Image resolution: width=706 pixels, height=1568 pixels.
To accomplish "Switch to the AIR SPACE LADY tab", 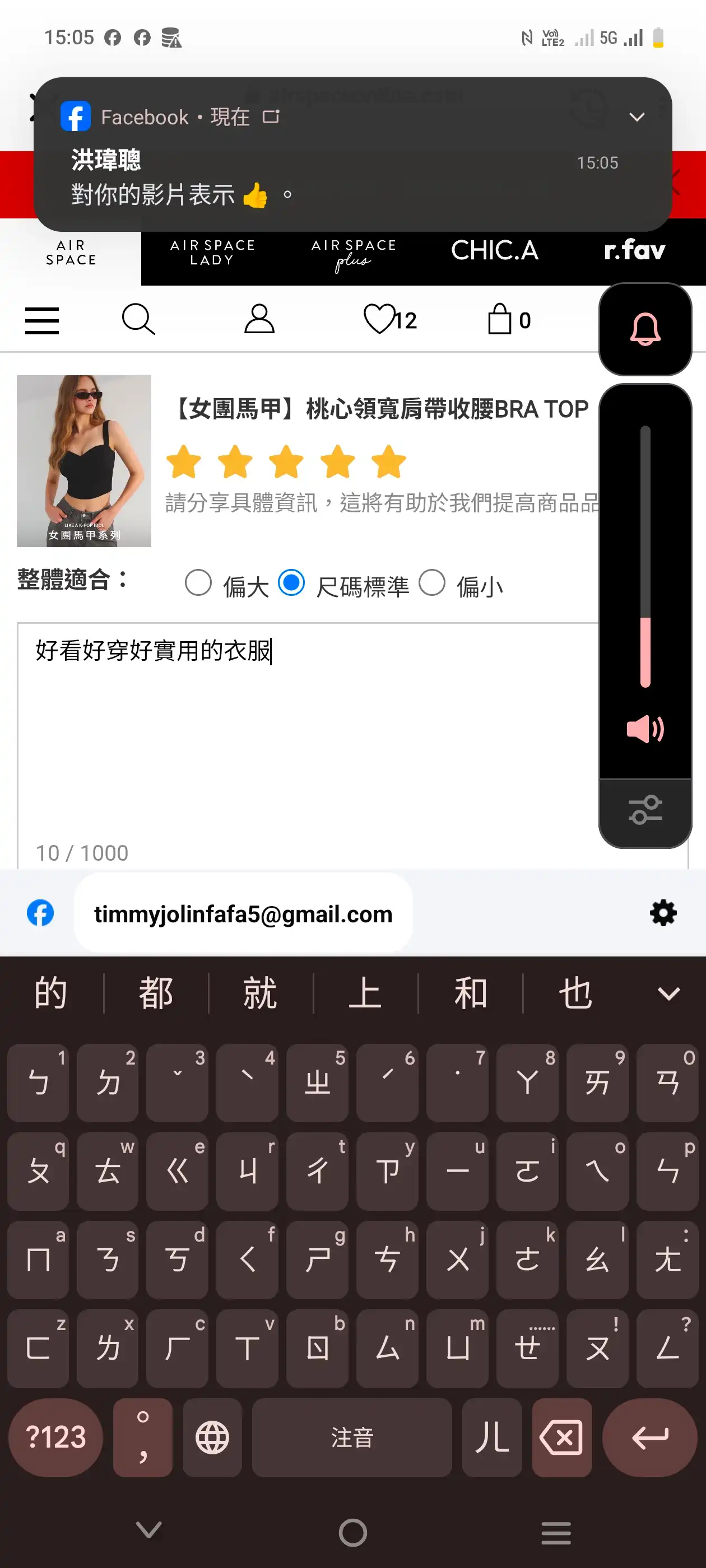I will click(x=212, y=252).
